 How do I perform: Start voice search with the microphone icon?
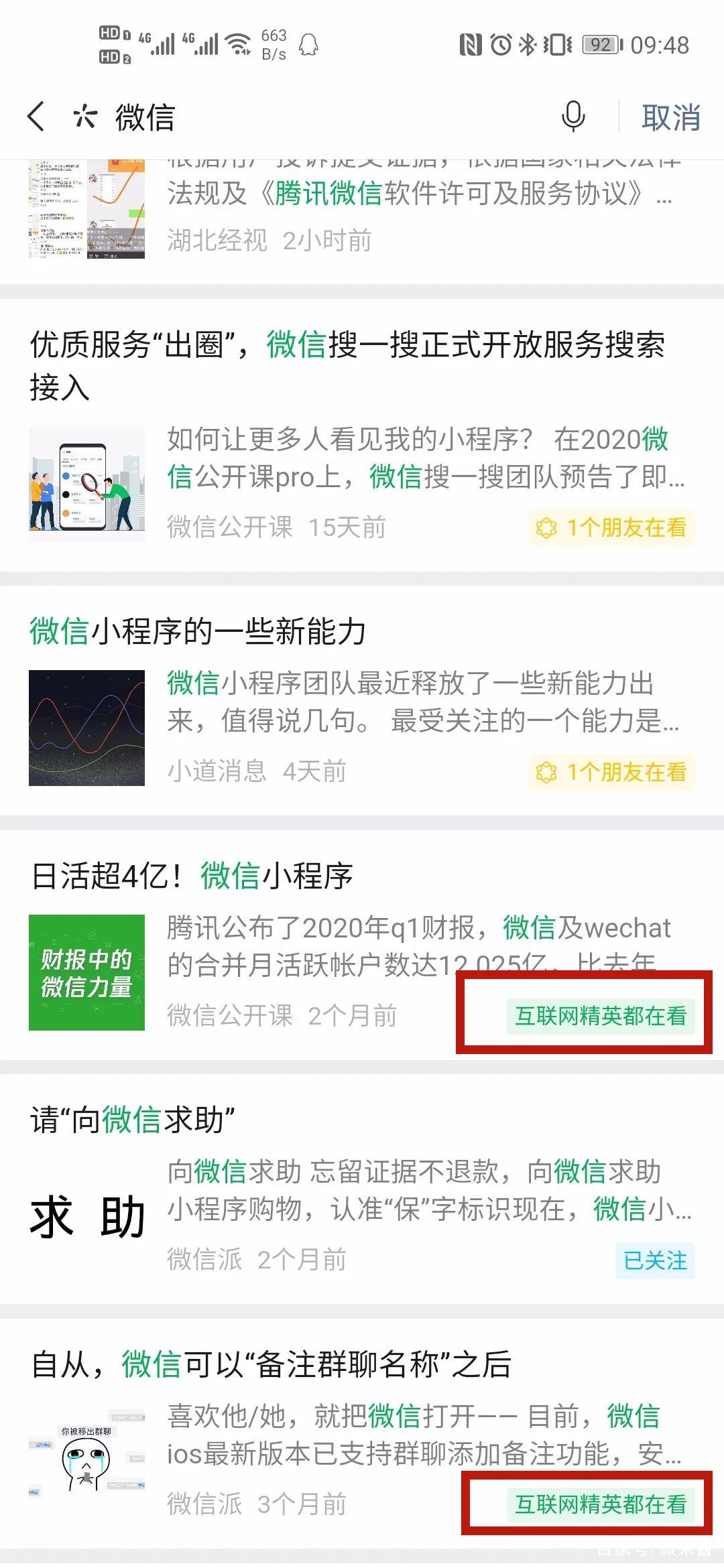point(572,117)
